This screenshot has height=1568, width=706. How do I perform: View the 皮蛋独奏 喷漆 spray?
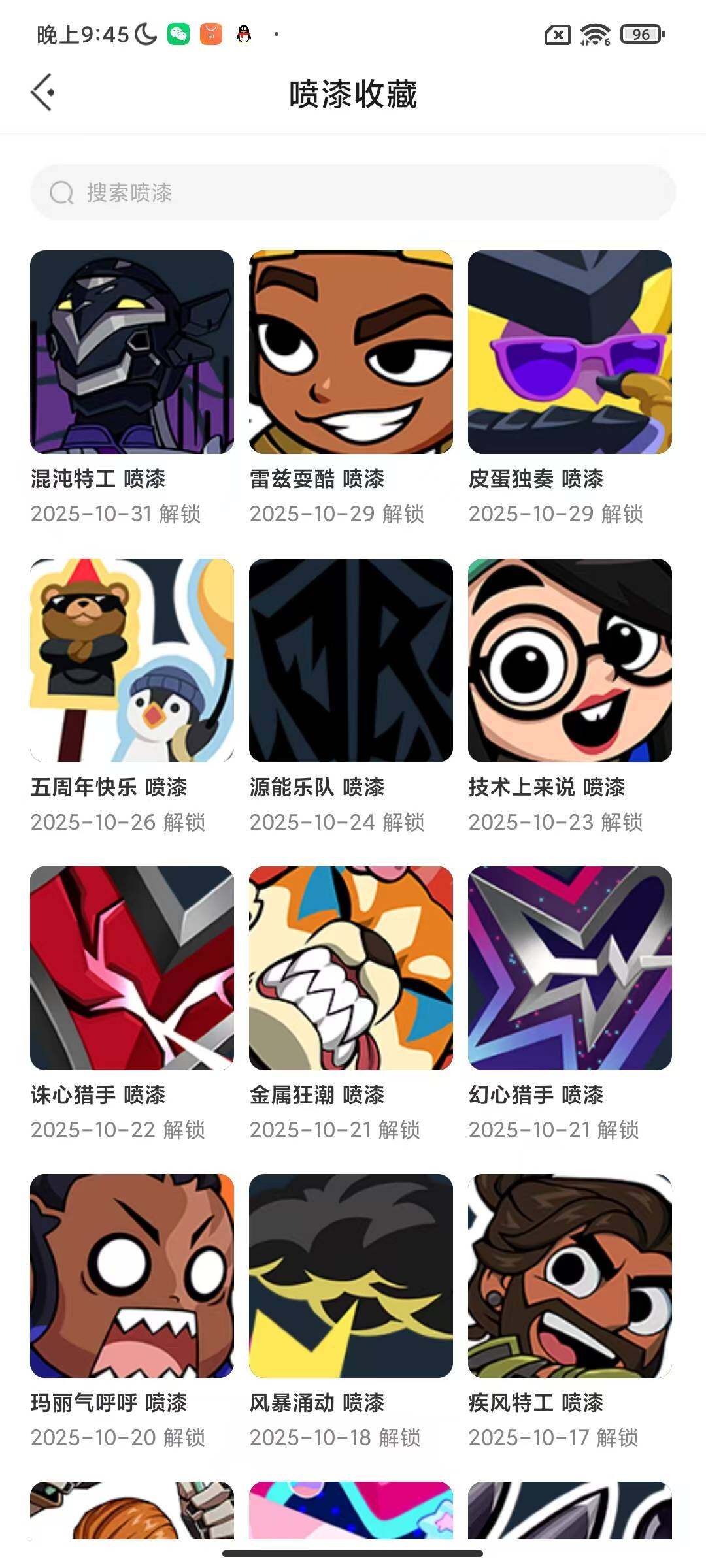[570, 352]
